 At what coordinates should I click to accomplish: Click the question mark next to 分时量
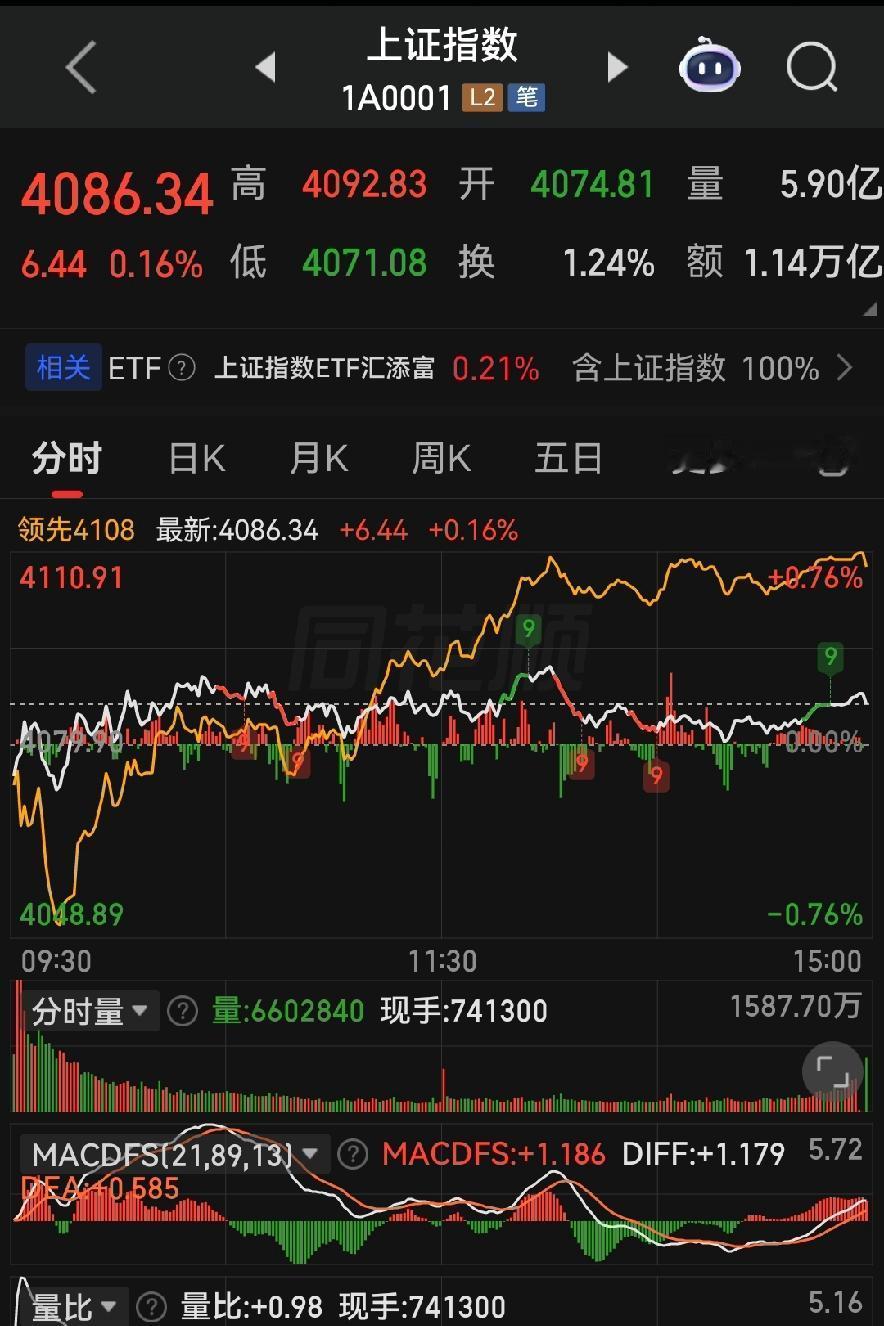181,1011
